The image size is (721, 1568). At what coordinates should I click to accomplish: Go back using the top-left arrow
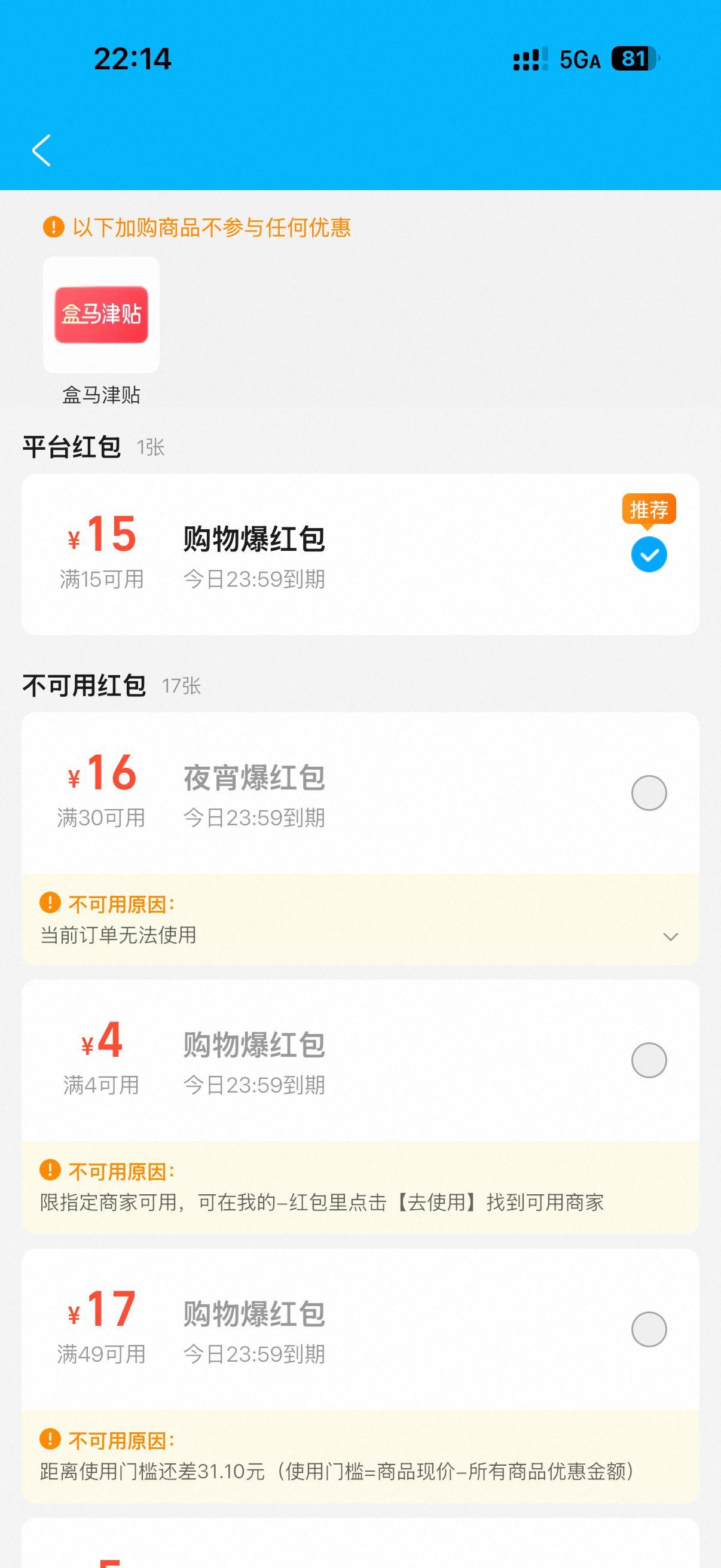pyautogui.click(x=41, y=150)
